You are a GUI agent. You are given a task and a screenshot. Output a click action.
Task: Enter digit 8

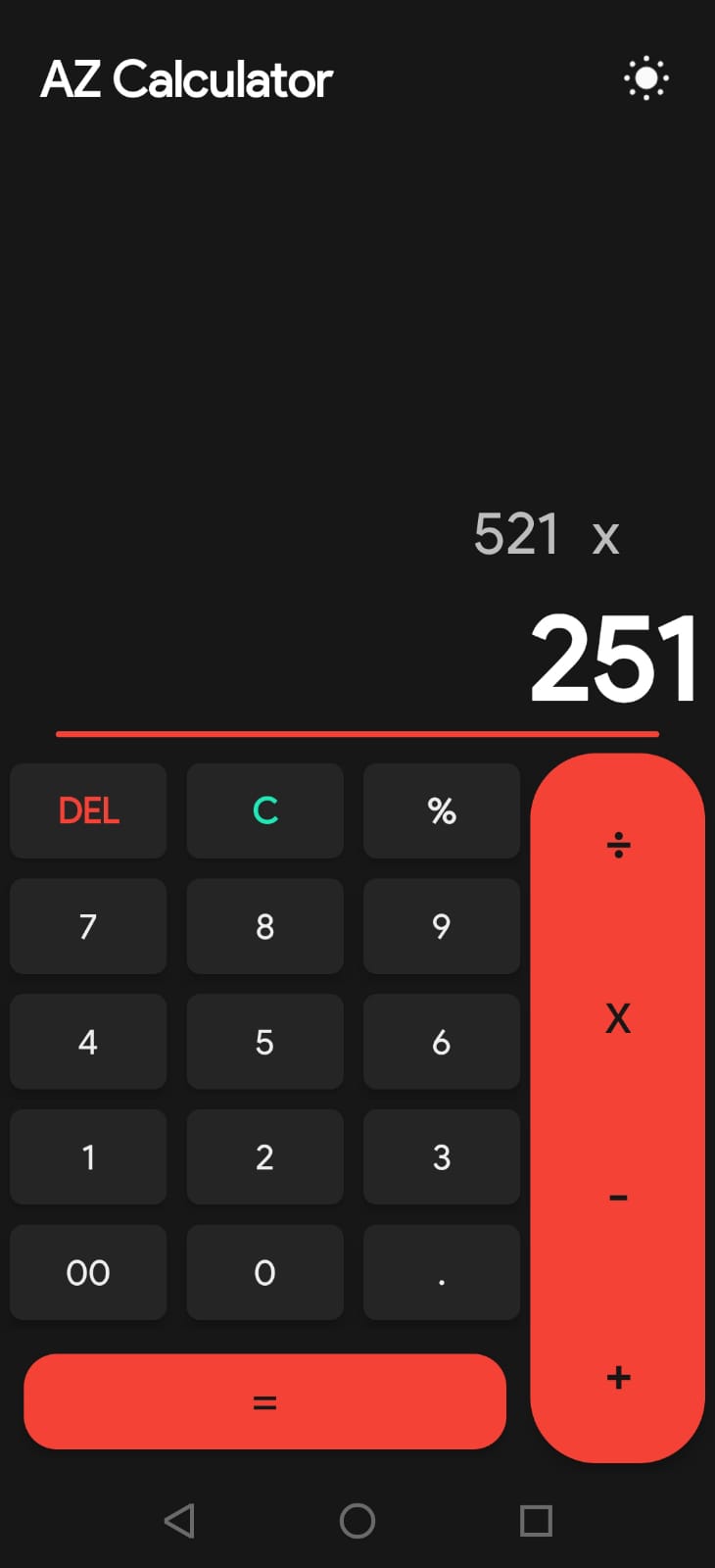[x=264, y=926]
